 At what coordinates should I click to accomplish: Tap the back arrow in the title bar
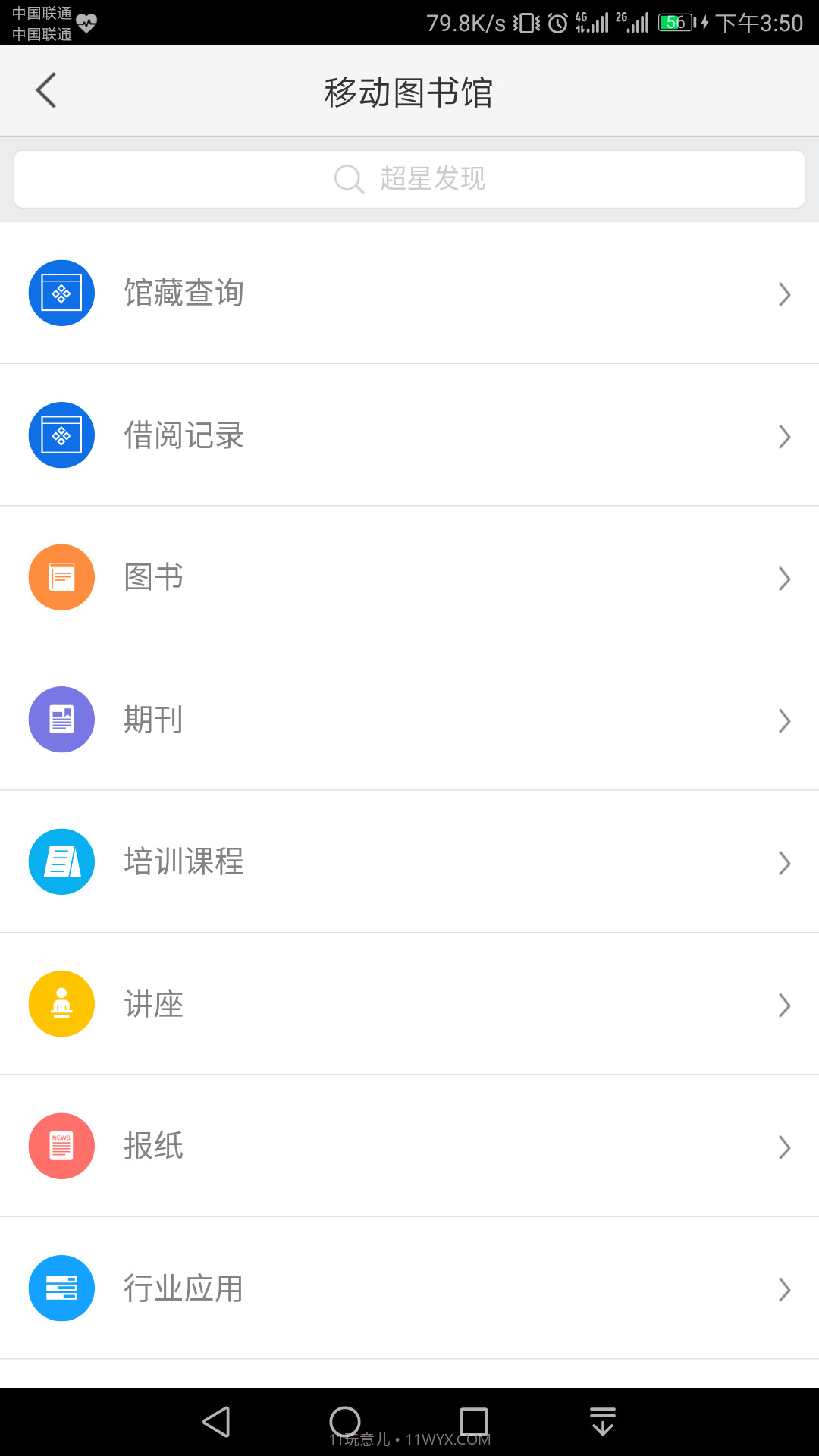[45, 90]
